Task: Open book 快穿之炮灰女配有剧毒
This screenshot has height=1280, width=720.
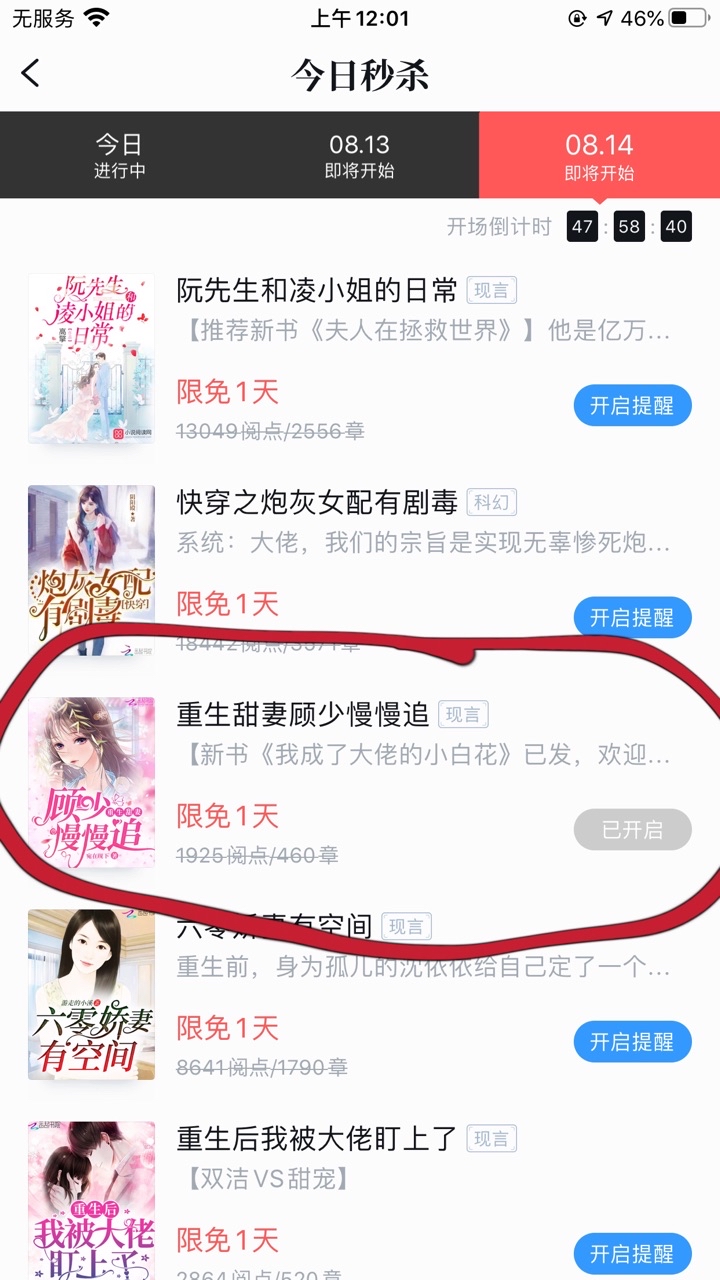Action: click(316, 502)
